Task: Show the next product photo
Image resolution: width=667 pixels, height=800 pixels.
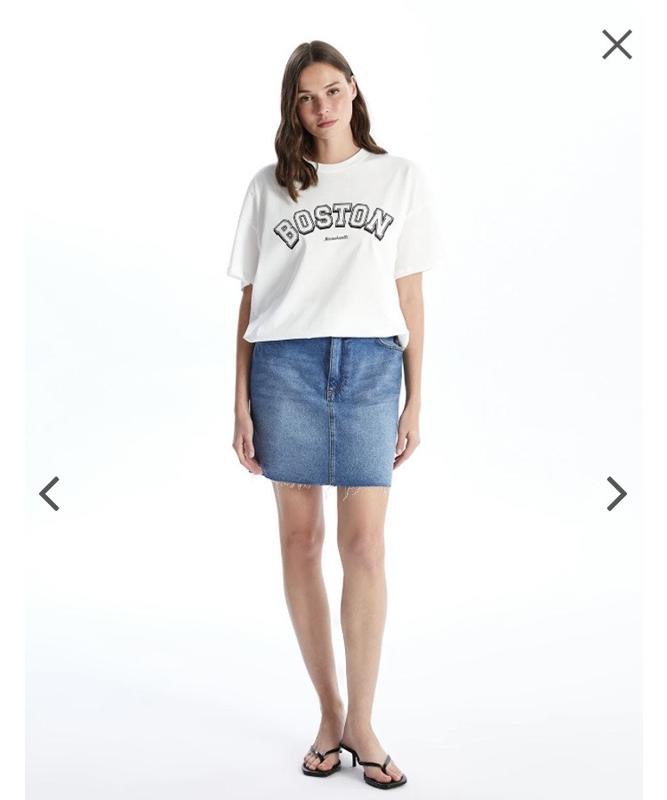Action: pos(616,493)
